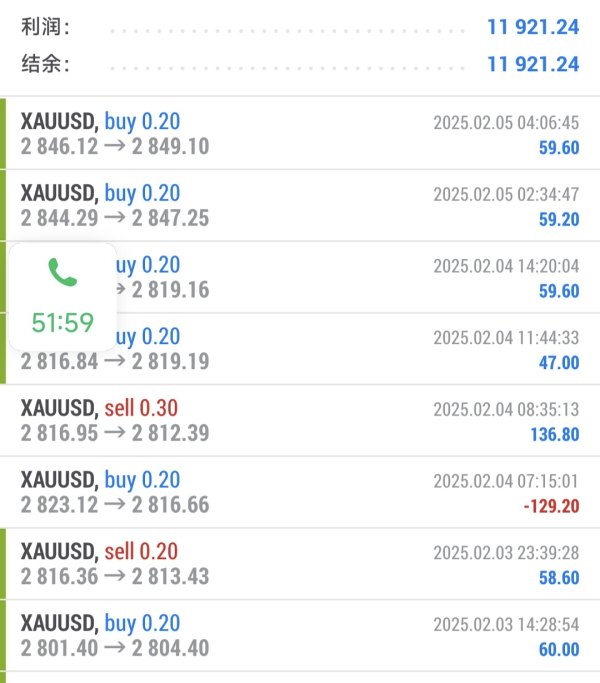Open the XAUUSD sell 0.30 trade
Image resolution: width=600 pixels, height=683 pixels.
click(x=300, y=421)
